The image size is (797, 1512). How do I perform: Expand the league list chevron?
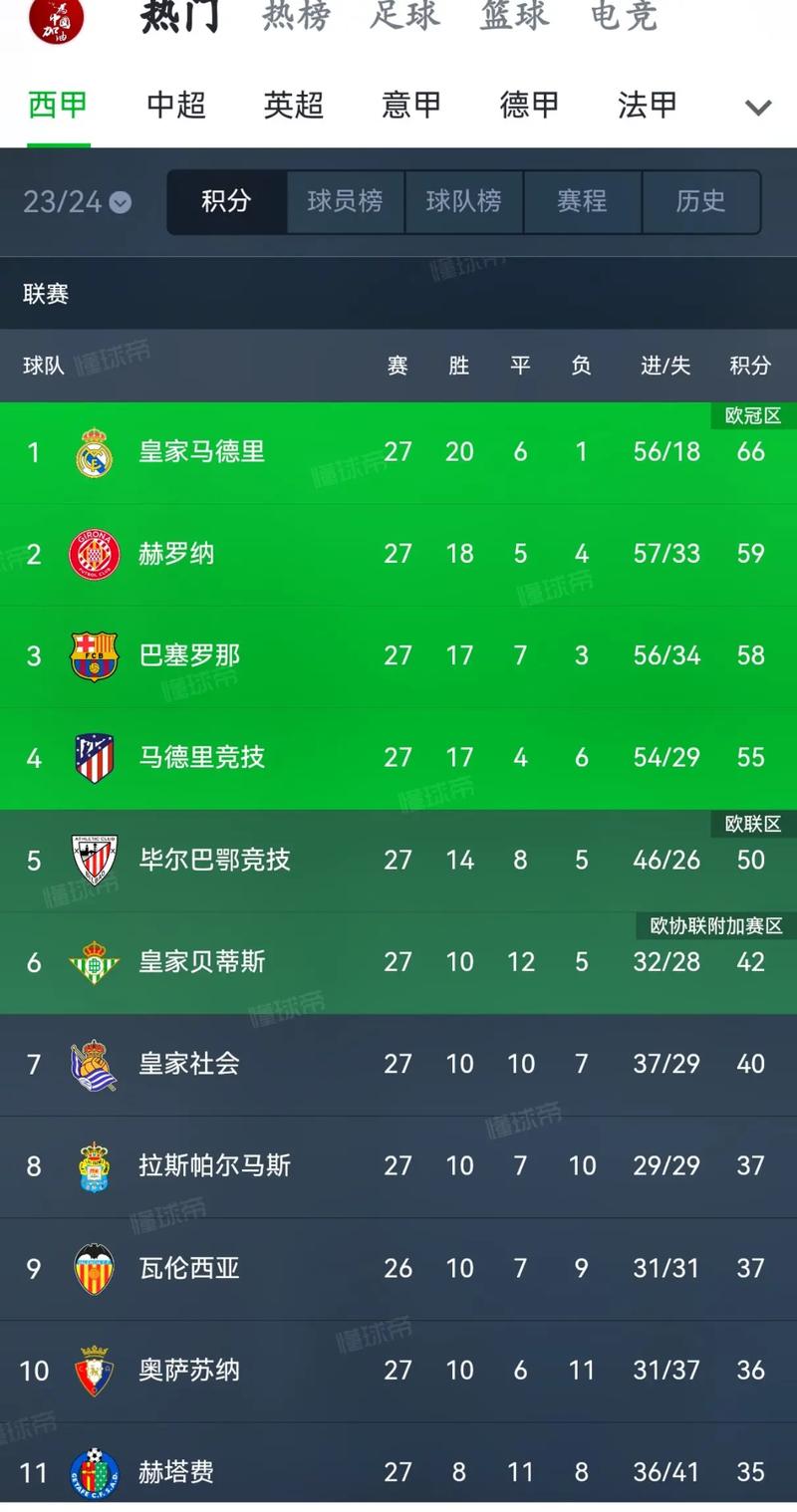coord(758,108)
